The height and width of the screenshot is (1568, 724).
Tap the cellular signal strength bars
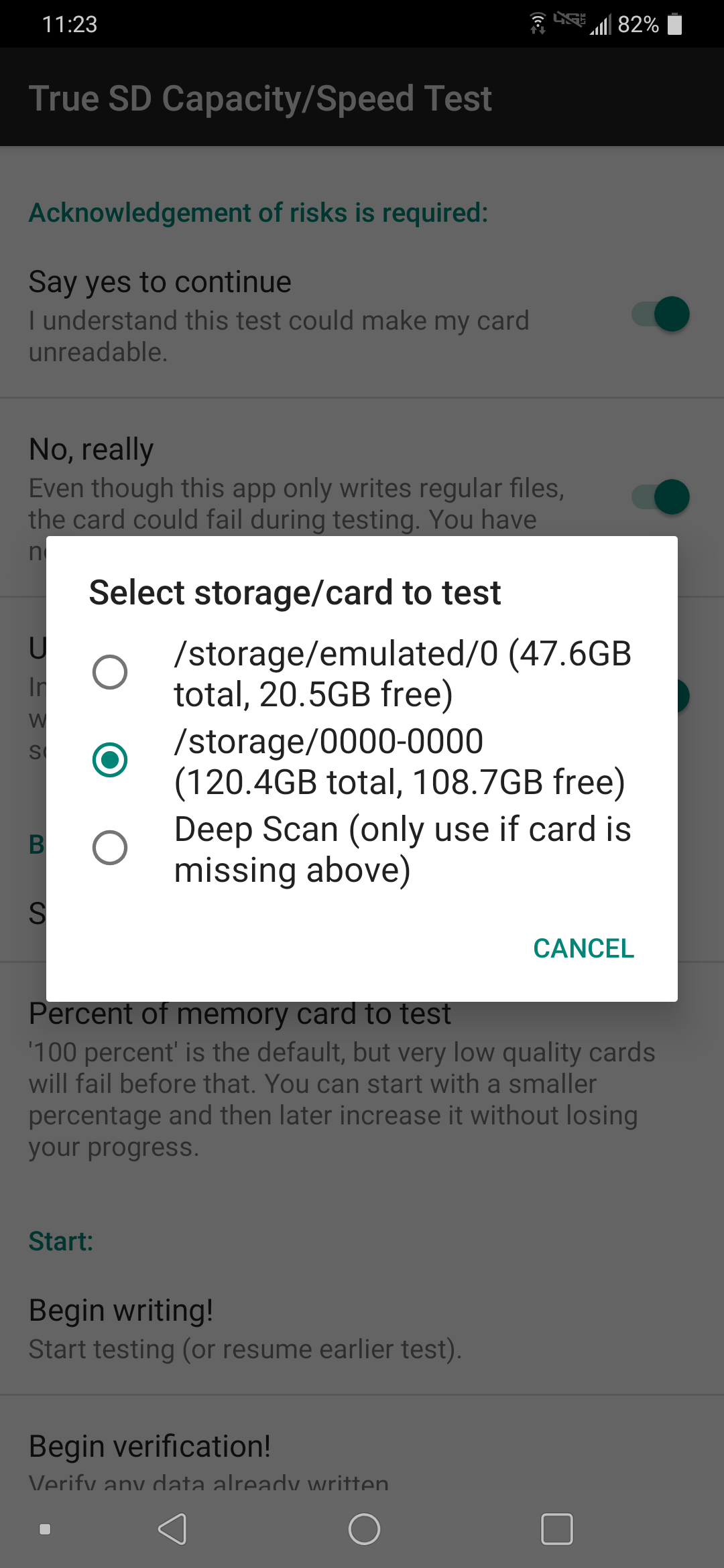[x=602, y=23]
